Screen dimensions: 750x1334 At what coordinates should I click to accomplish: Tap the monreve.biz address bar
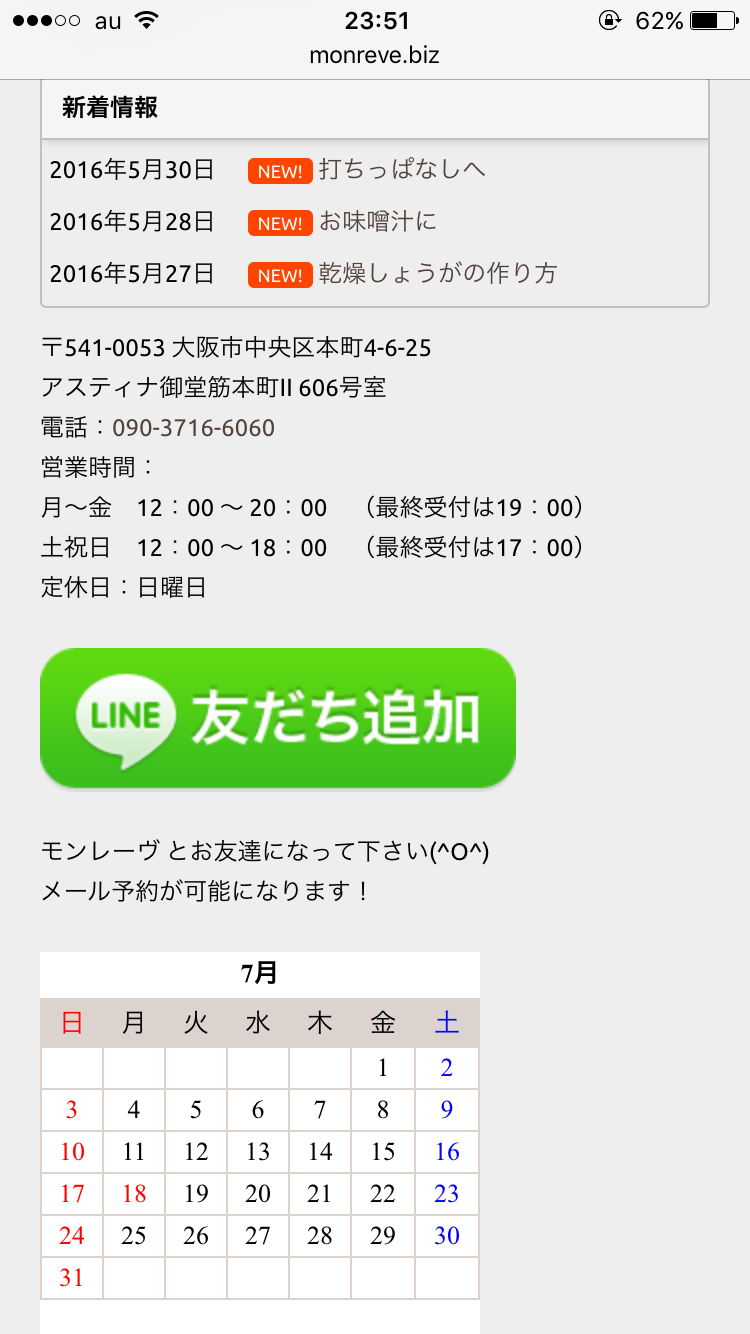tap(375, 56)
